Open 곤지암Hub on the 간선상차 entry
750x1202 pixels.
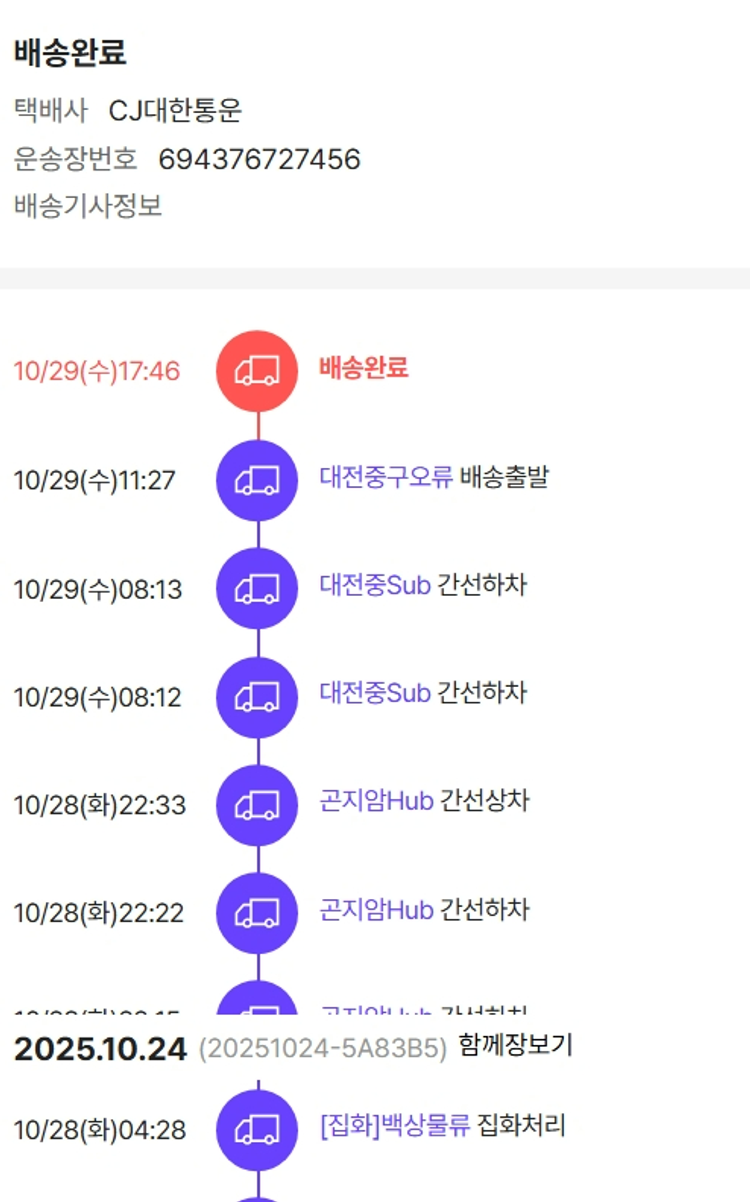(x=376, y=801)
